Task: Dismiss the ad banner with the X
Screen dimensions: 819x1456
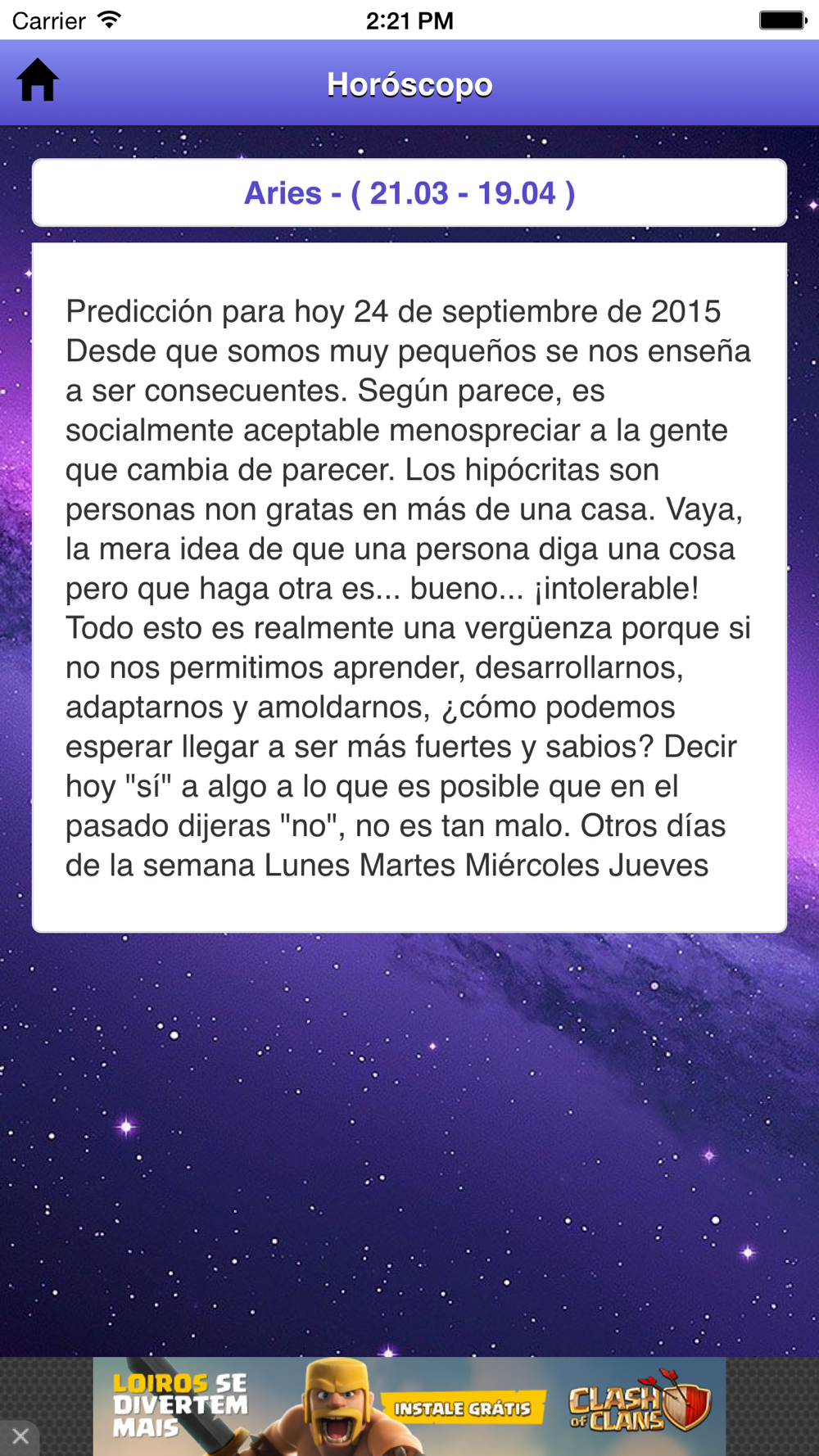Action: (20, 1436)
